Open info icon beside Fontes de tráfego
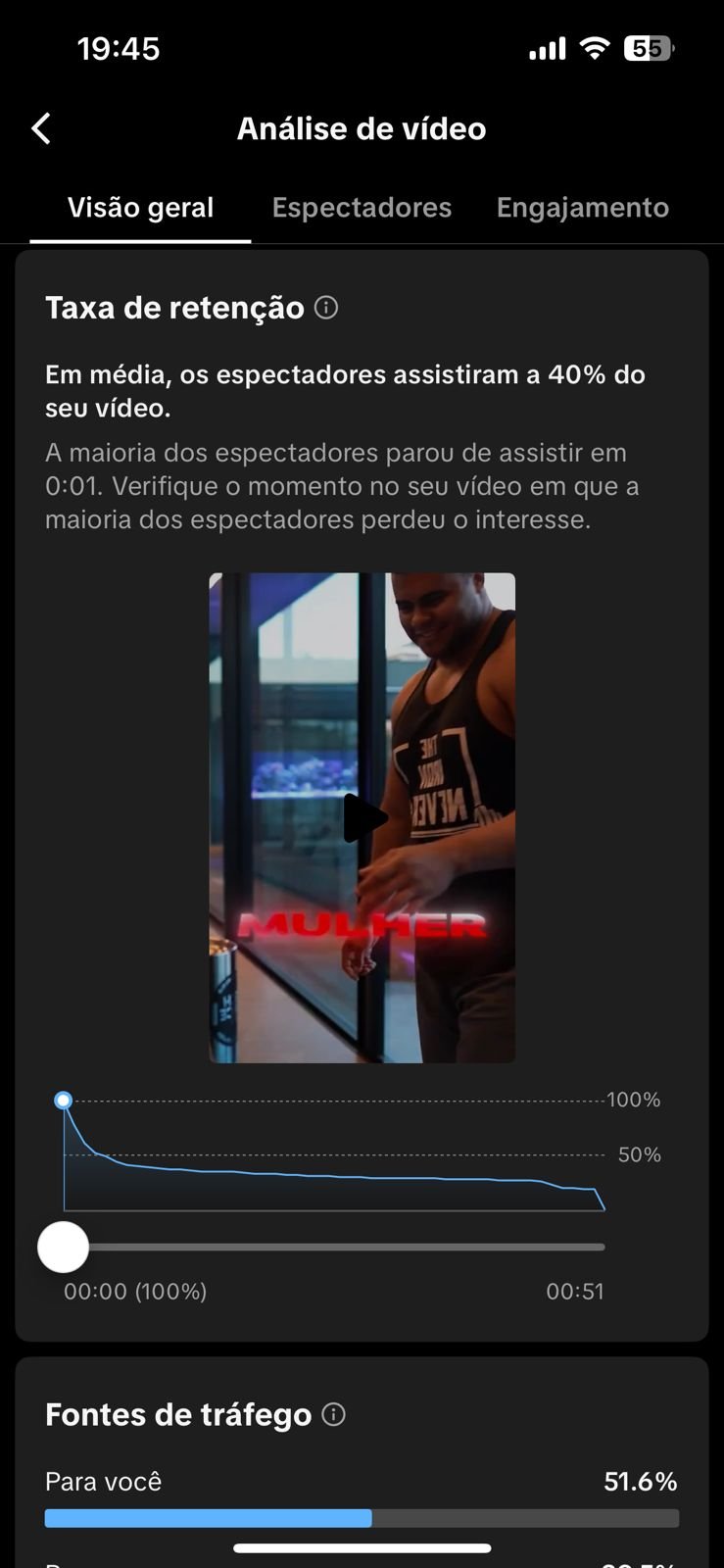The width and height of the screenshot is (724, 1568). tap(333, 1414)
